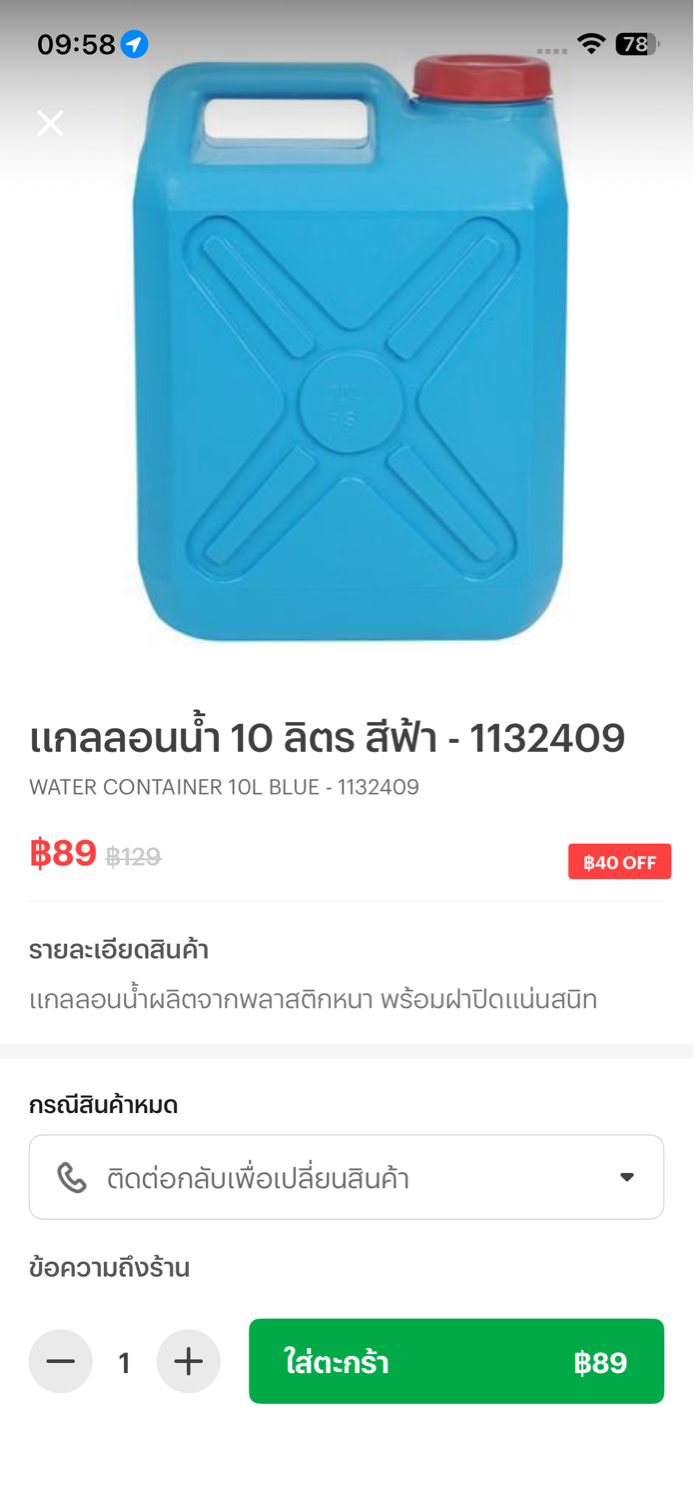
Task: Close the product detail page
Action: tap(50, 123)
